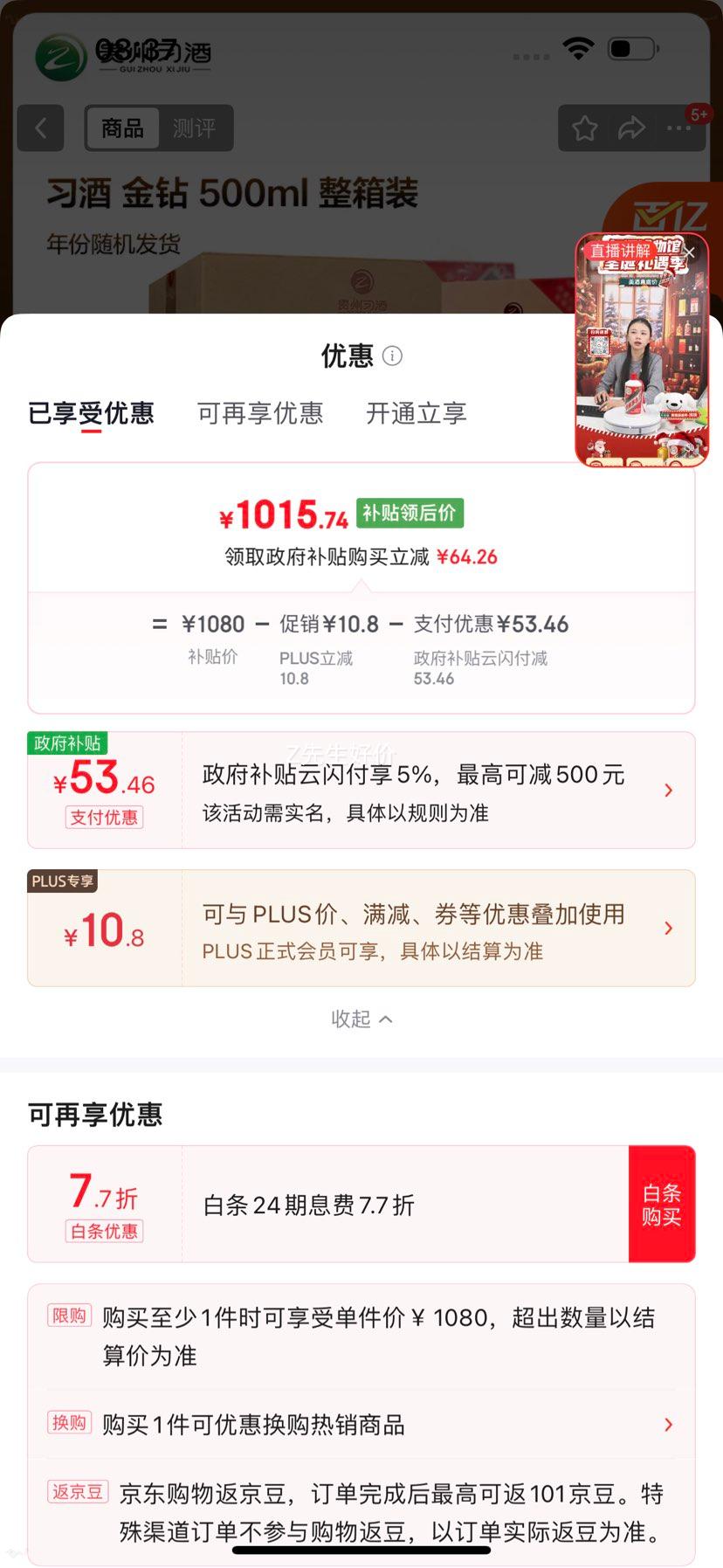Switch to the 可再享优惠 tab
The width and height of the screenshot is (723, 1568).
(x=258, y=413)
